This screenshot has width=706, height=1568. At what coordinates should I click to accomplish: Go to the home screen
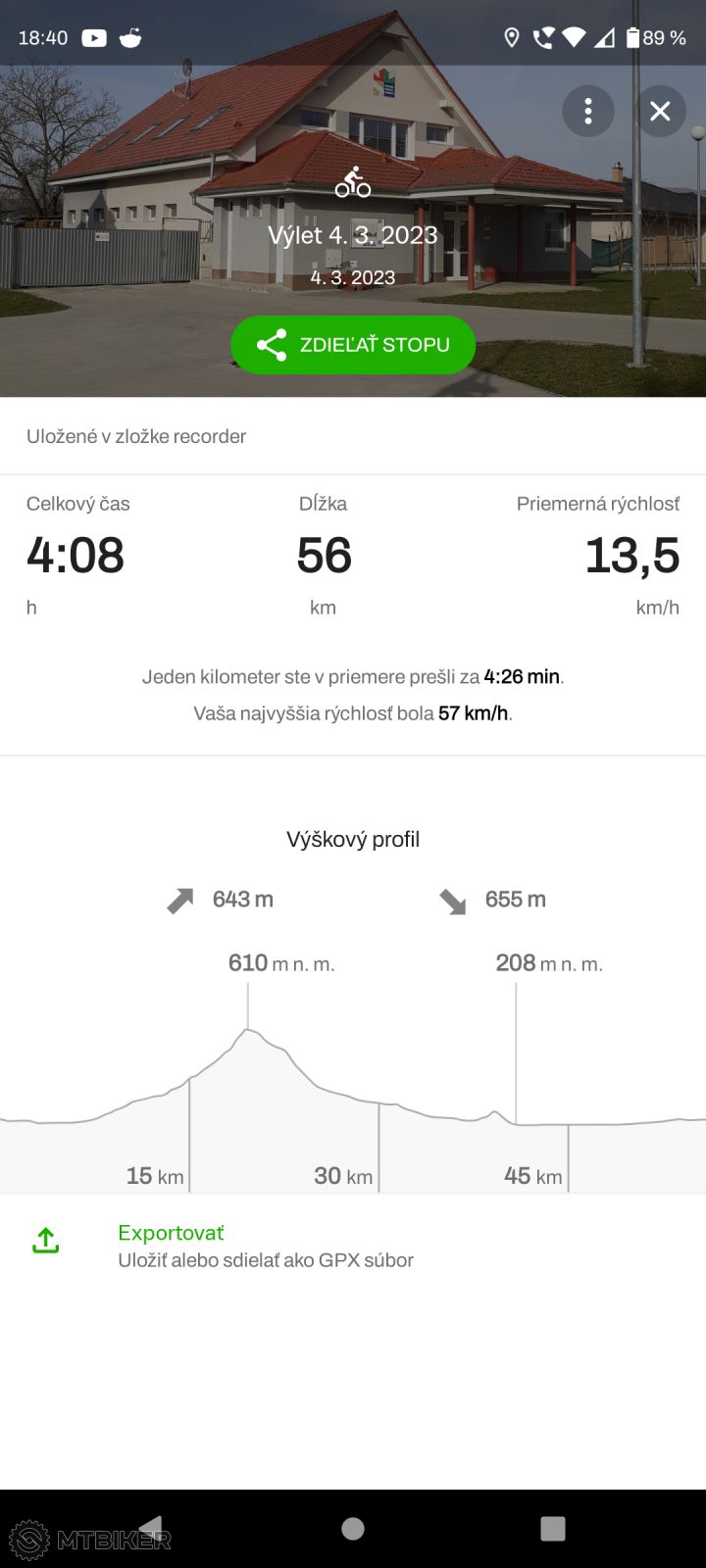353,1528
